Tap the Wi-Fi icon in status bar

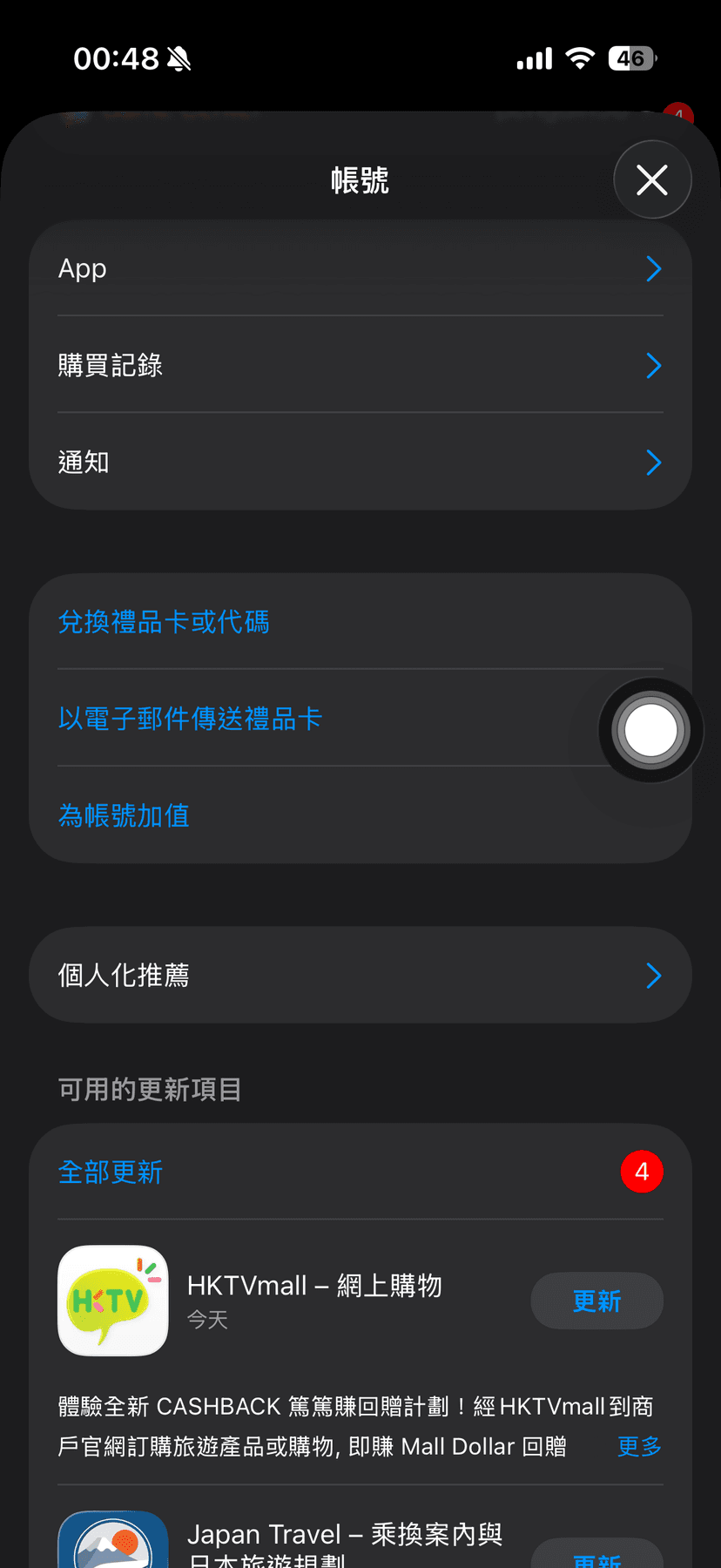tap(579, 57)
